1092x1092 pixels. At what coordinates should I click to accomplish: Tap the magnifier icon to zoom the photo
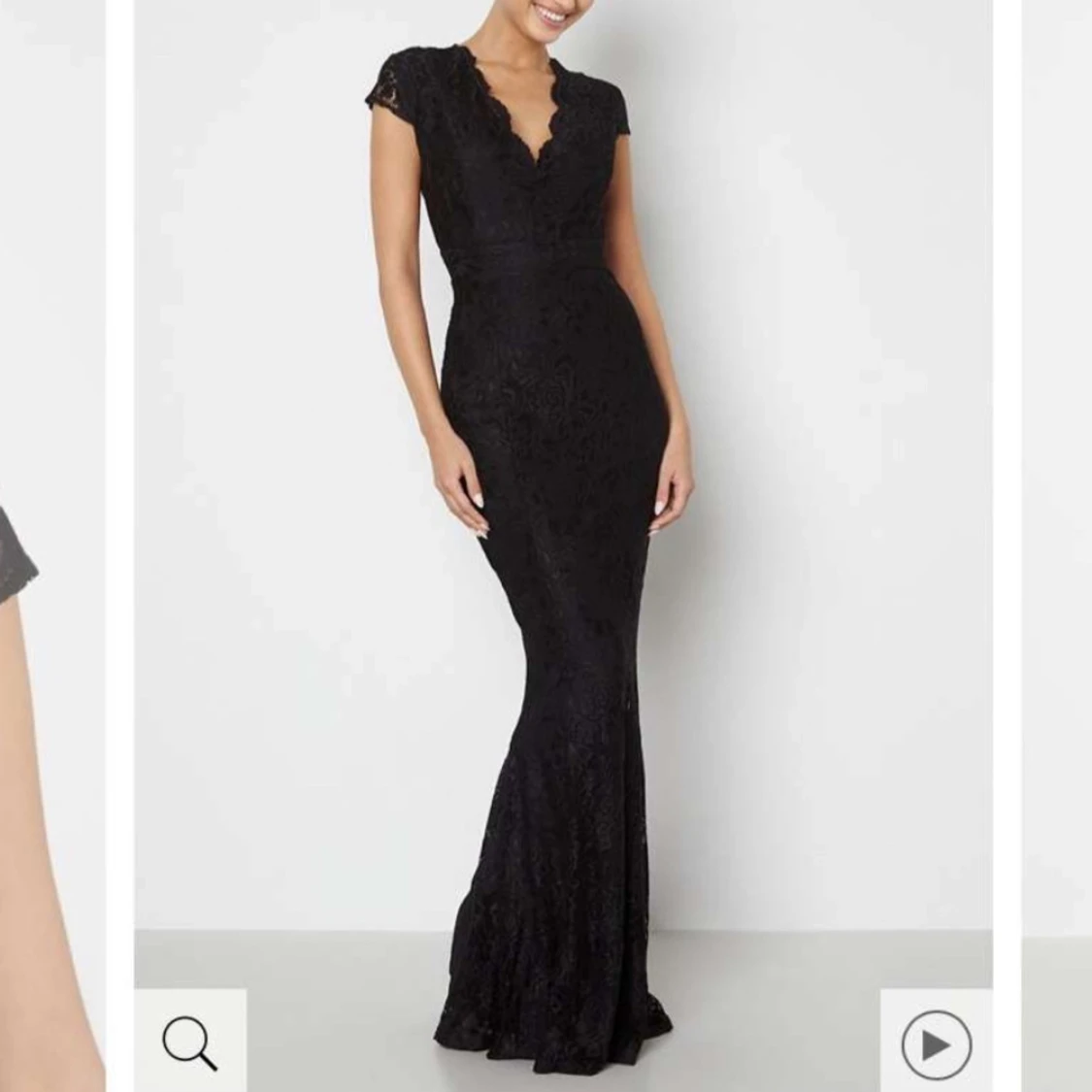(190, 1042)
